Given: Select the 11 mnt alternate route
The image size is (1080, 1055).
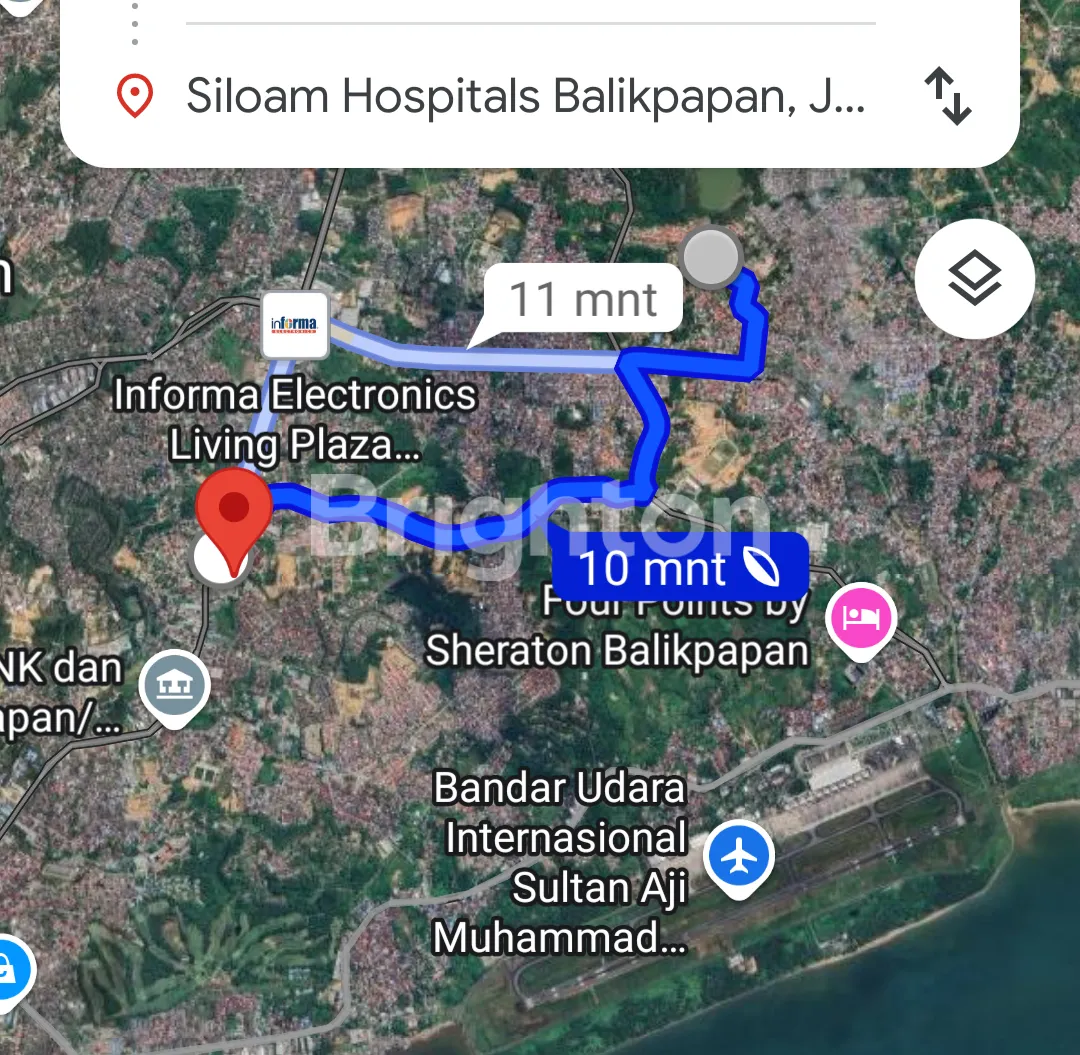Looking at the screenshot, I should 584,299.
